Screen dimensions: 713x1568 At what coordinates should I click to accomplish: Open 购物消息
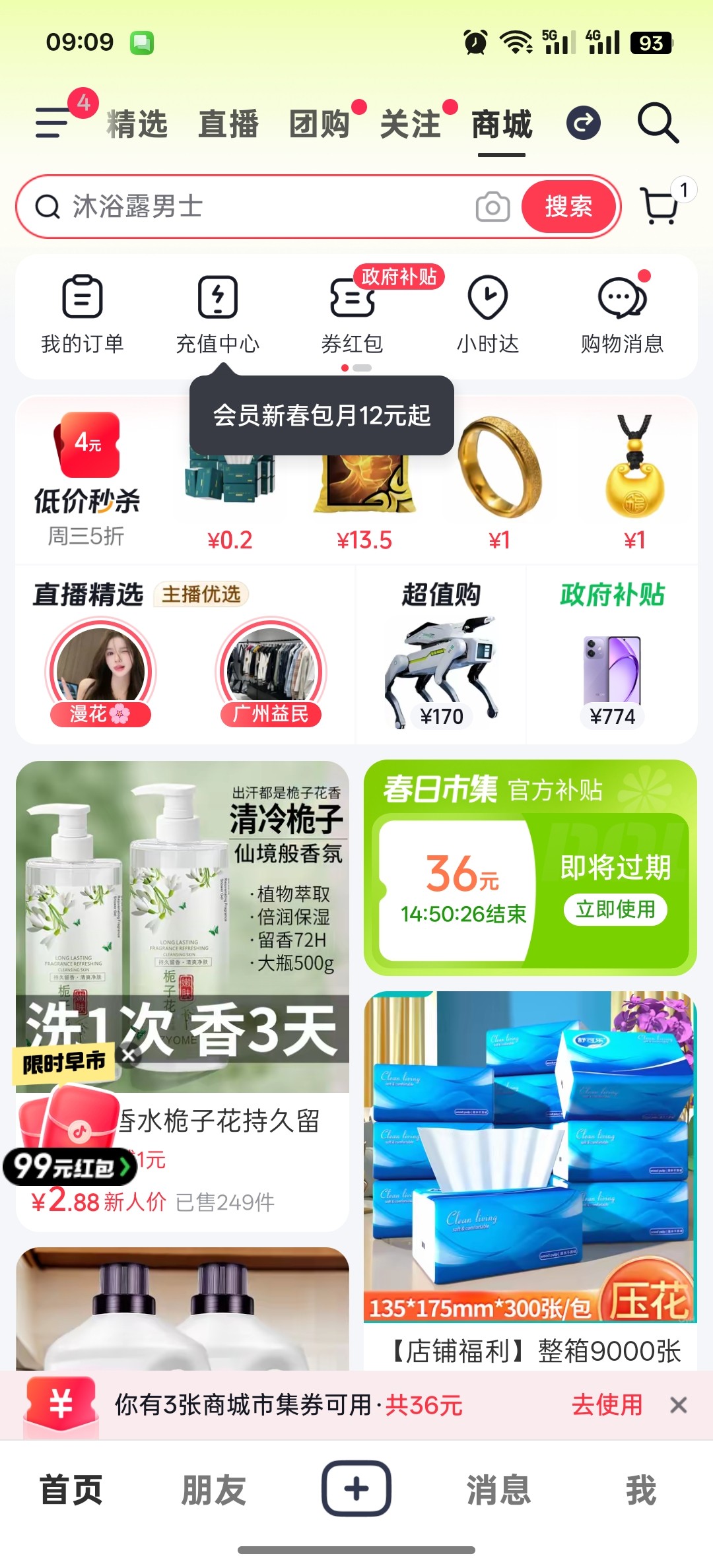(x=622, y=314)
